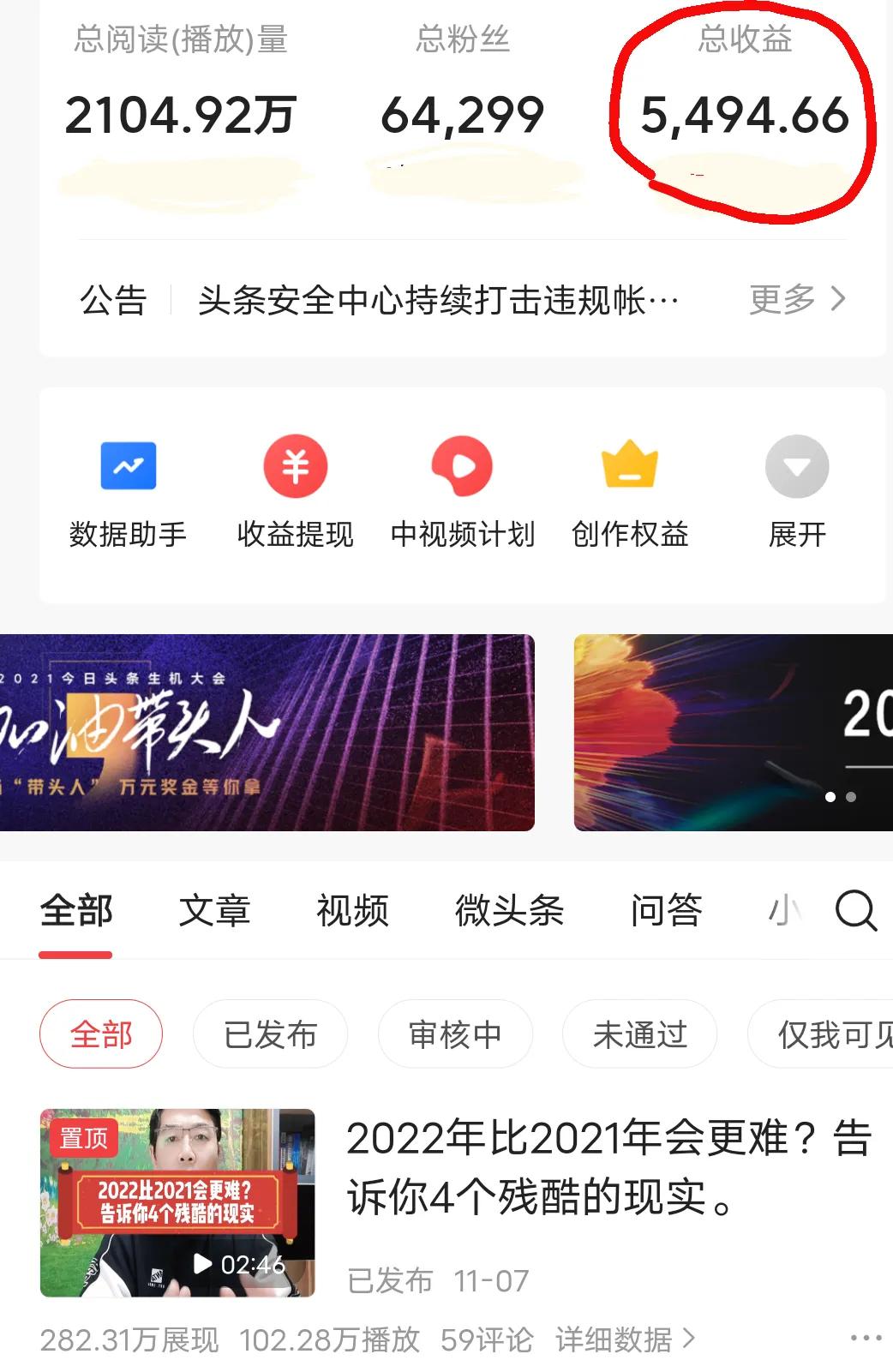Click the 置顶 pinned badge on the video
Image resolution: width=893 pixels, height=1372 pixels.
[x=81, y=1137]
